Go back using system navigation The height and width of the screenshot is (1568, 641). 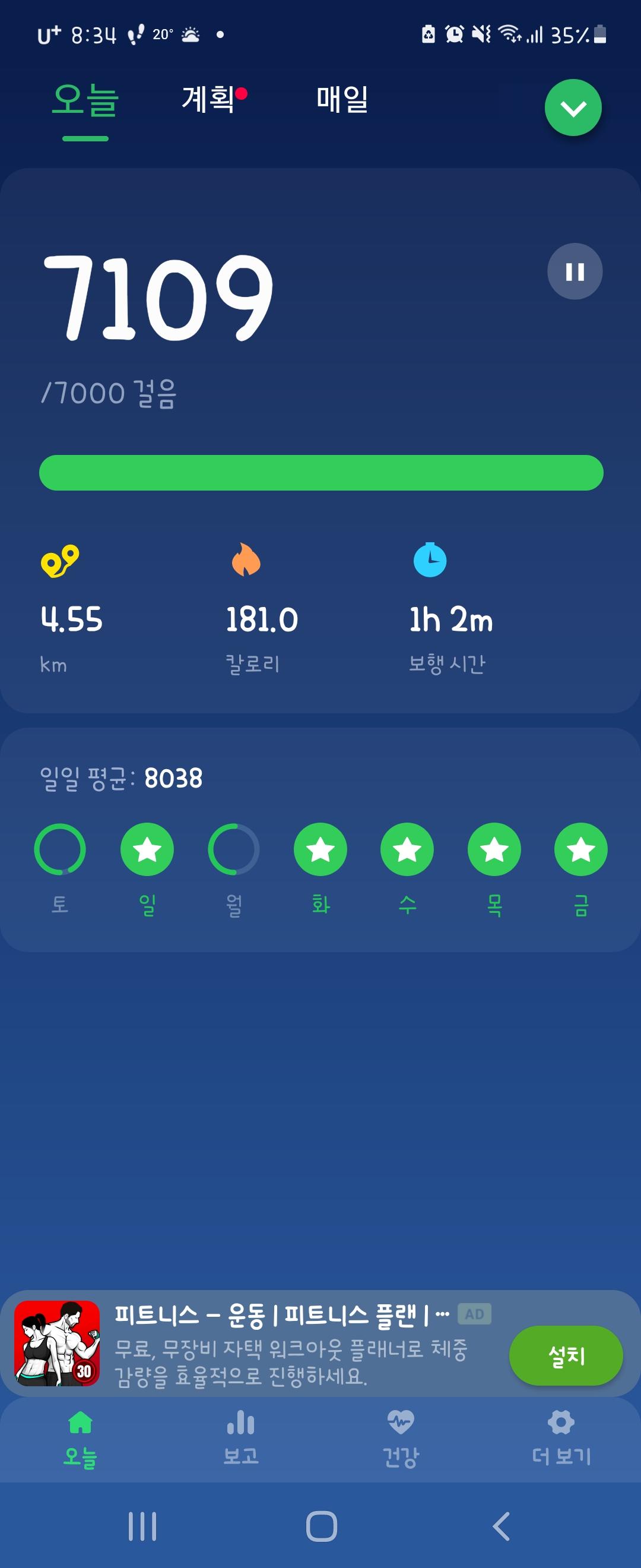click(x=500, y=1526)
